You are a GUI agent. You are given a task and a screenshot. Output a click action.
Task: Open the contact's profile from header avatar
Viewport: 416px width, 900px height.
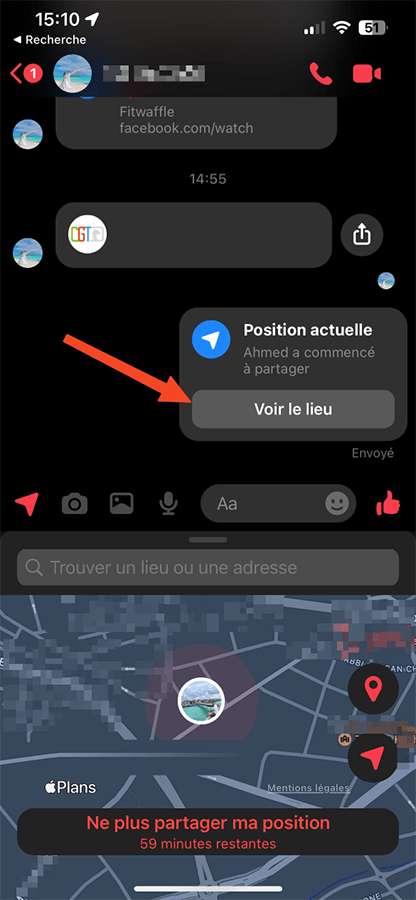72,74
